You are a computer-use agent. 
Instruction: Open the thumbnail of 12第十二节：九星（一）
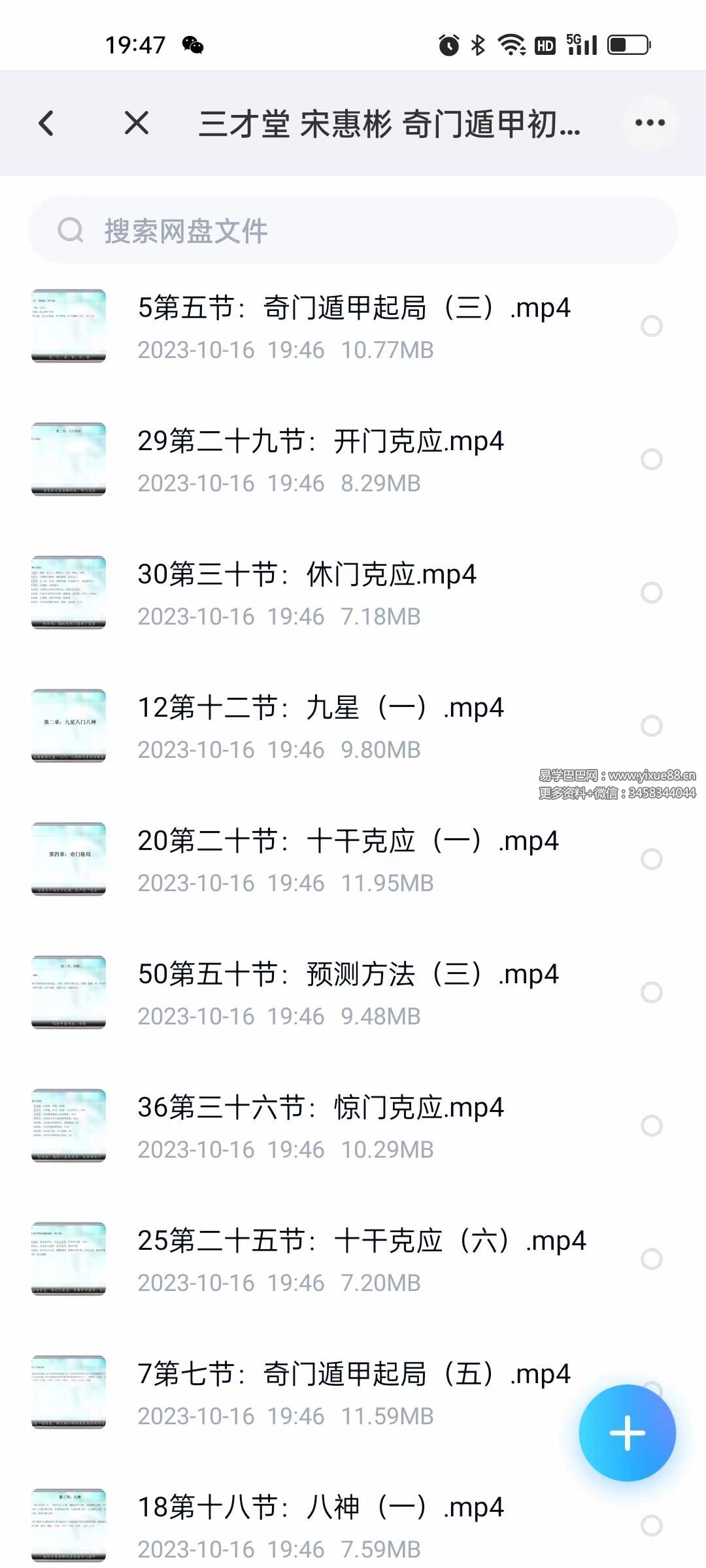pos(69,725)
